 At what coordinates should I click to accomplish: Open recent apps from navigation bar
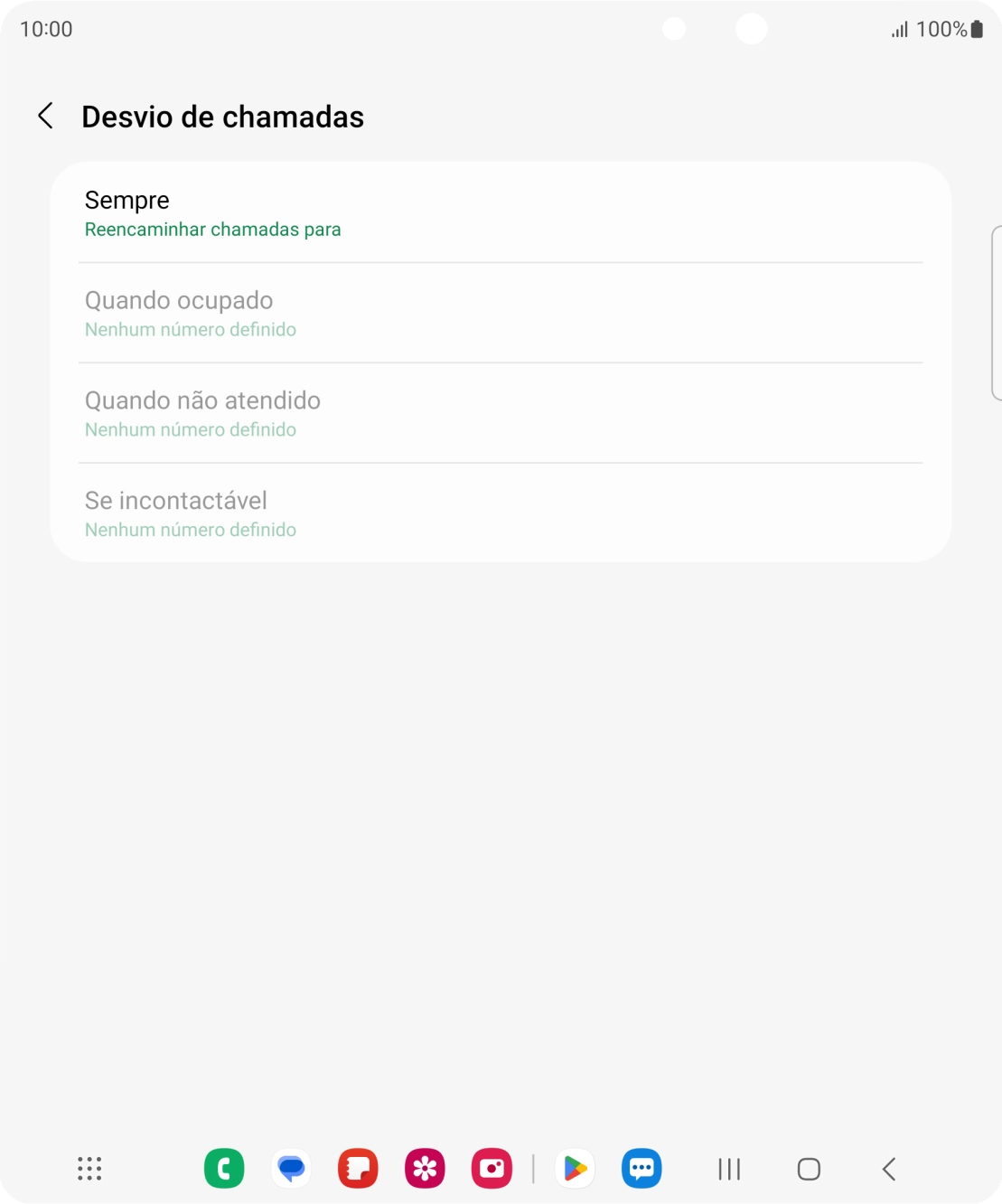tap(728, 1168)
